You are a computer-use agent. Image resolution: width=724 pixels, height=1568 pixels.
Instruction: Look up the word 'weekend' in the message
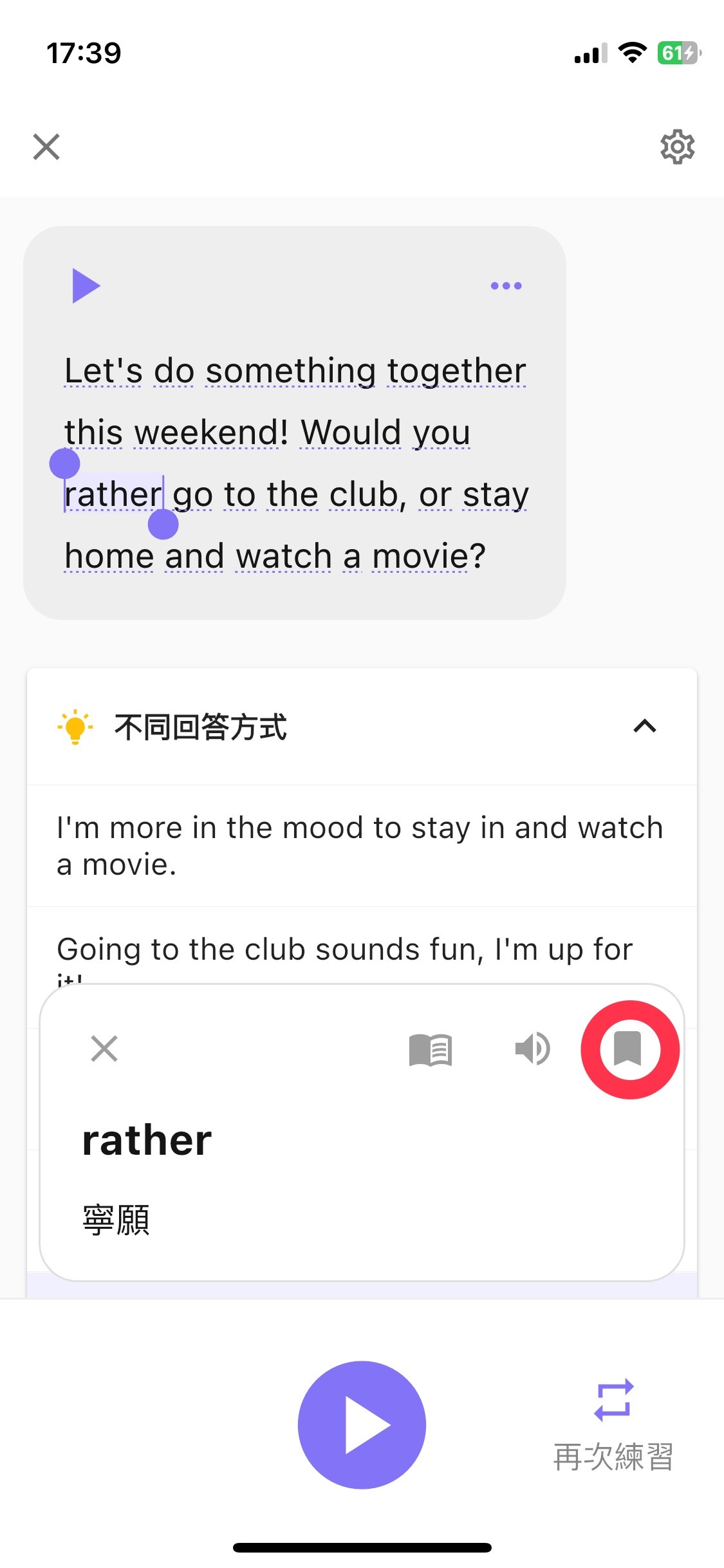211,433
